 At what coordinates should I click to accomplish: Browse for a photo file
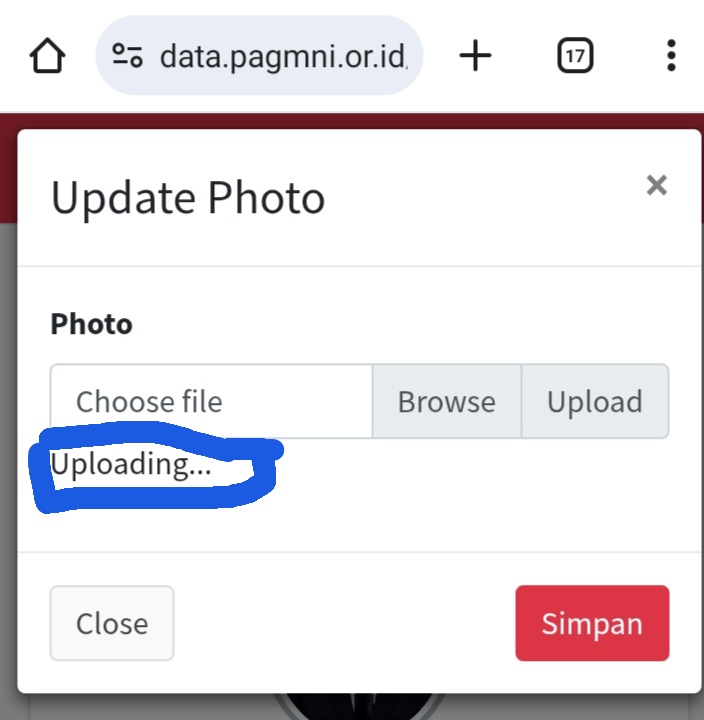coord(446,402)
